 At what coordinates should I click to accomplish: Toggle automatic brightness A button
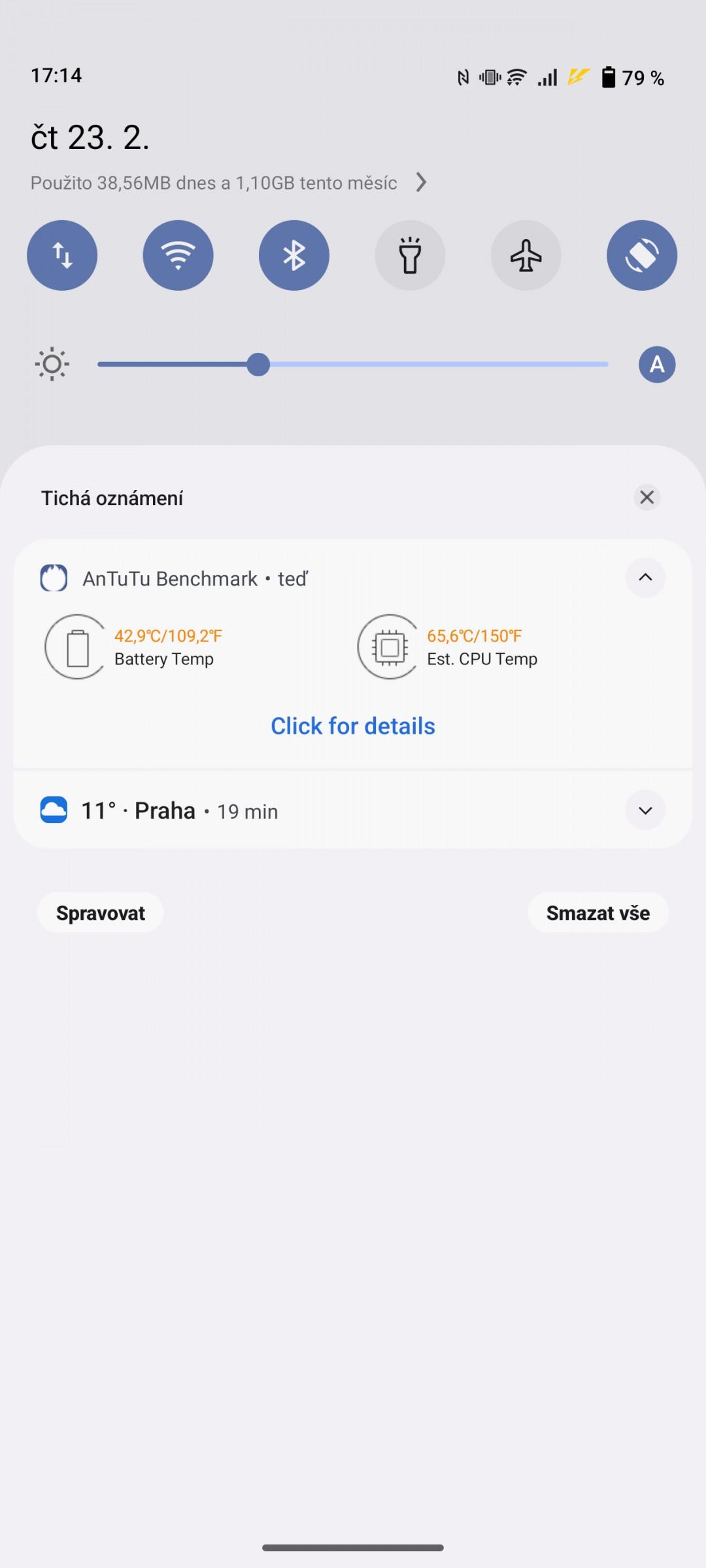click(x=657, y=365)
